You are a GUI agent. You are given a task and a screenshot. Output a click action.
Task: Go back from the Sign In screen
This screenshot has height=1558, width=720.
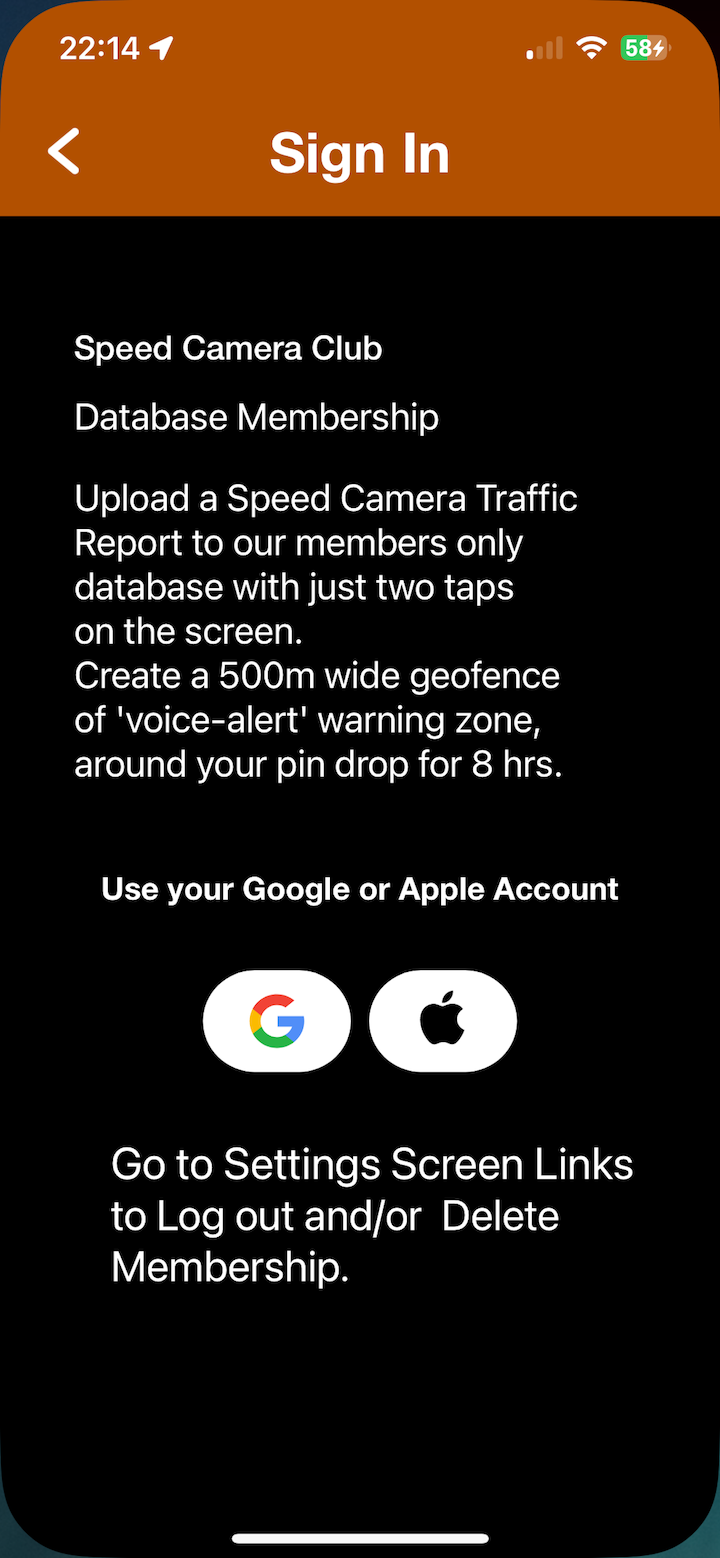pos(64,153)
